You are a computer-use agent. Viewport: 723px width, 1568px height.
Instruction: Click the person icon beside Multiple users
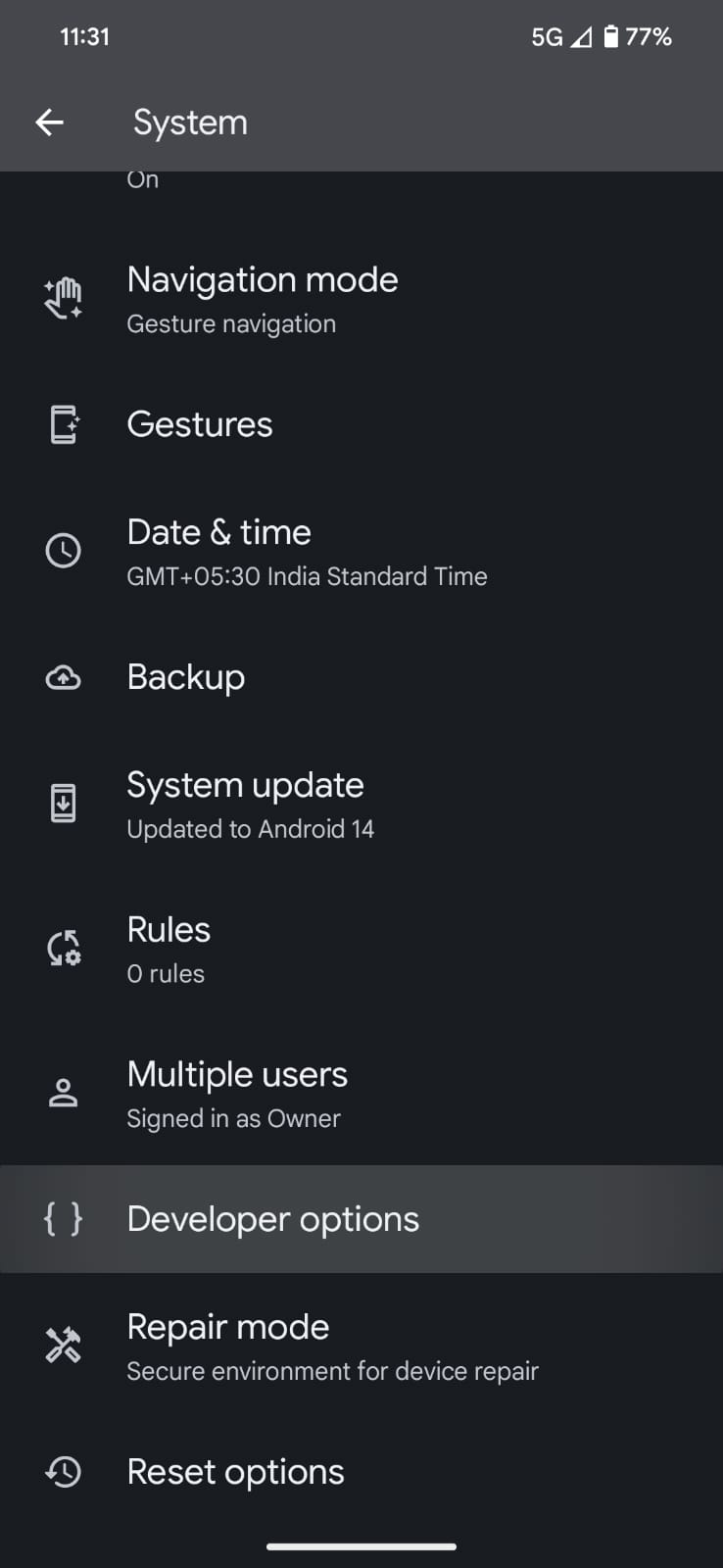(63, 1092)
